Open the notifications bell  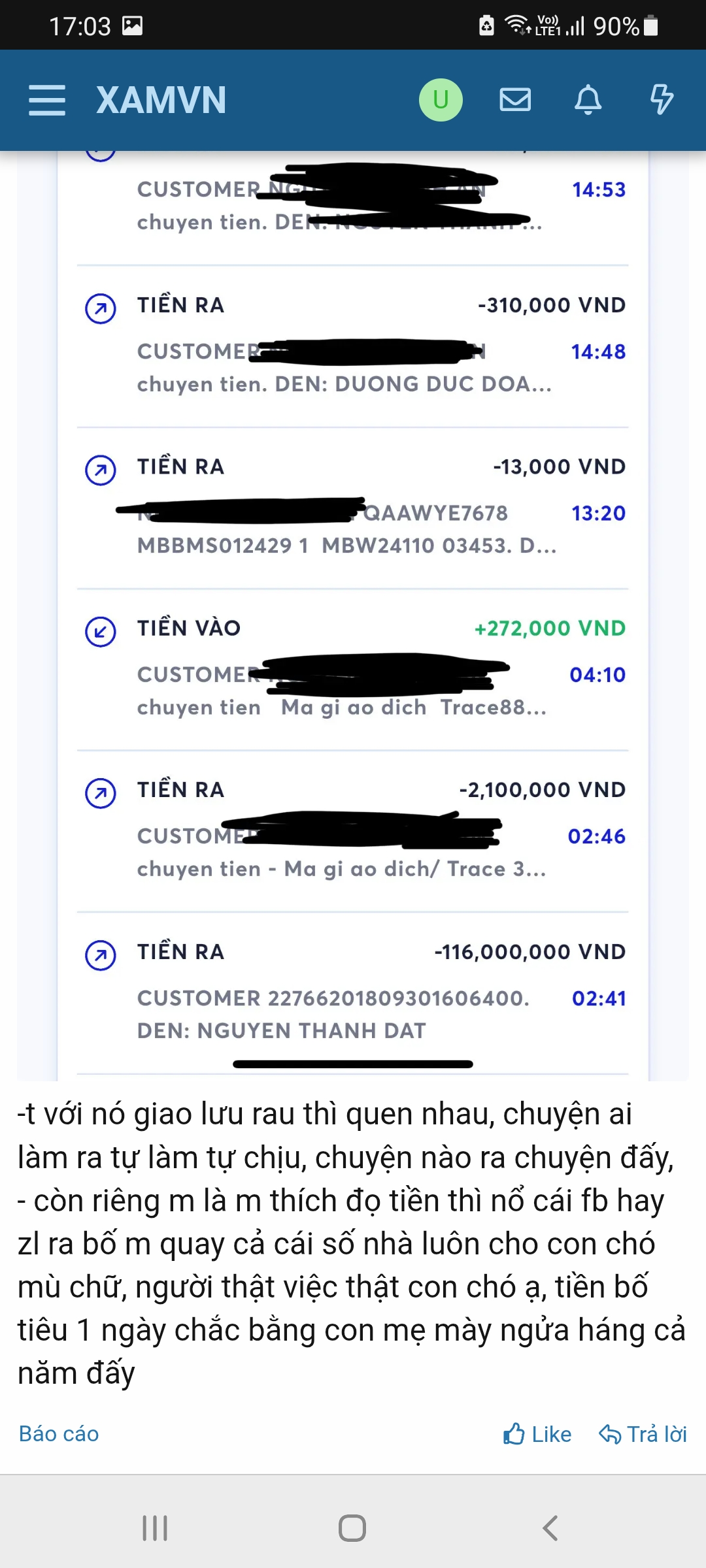[588, 100]
